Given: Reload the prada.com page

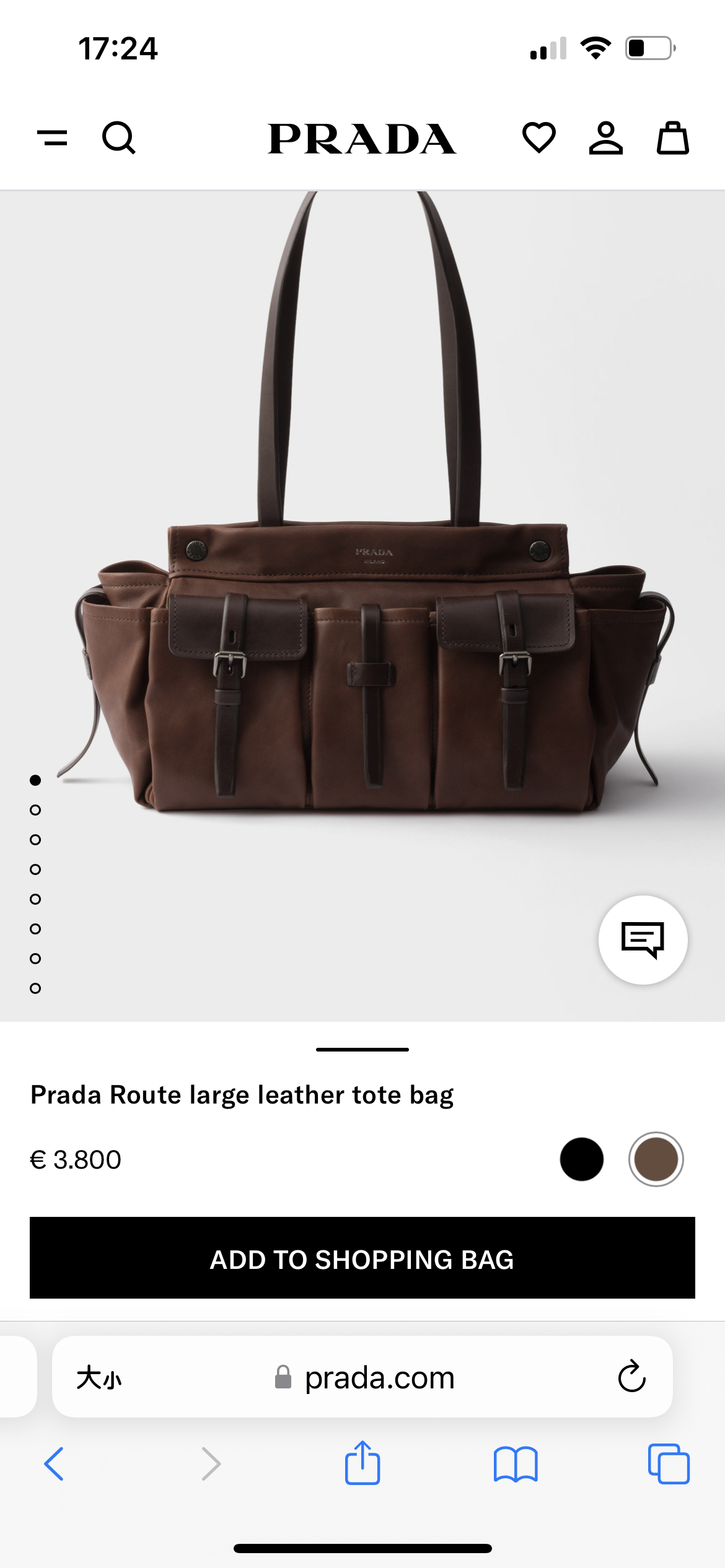Looking at the screenshot, I should pos(632,1377).
